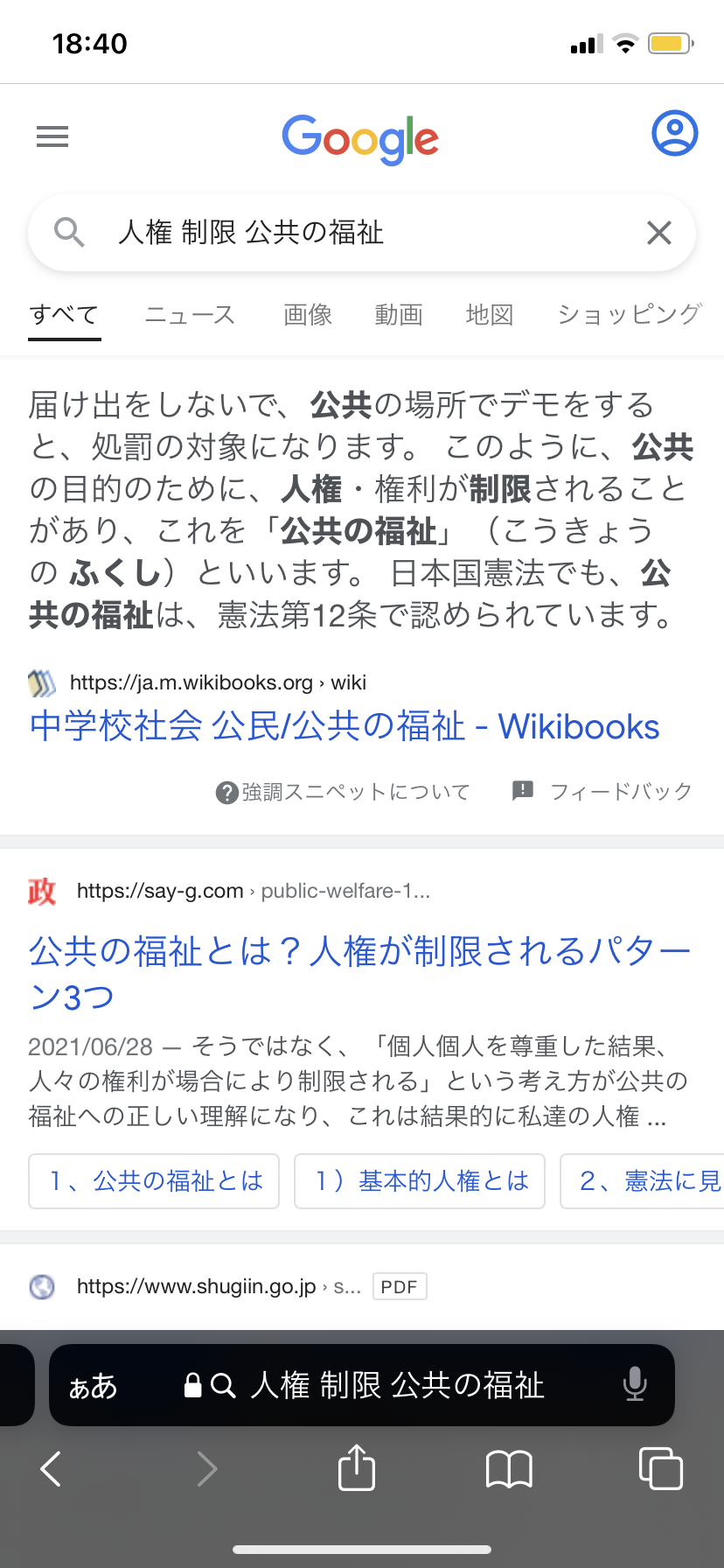Tap フィードバック for the snippet

click(603, 792)
